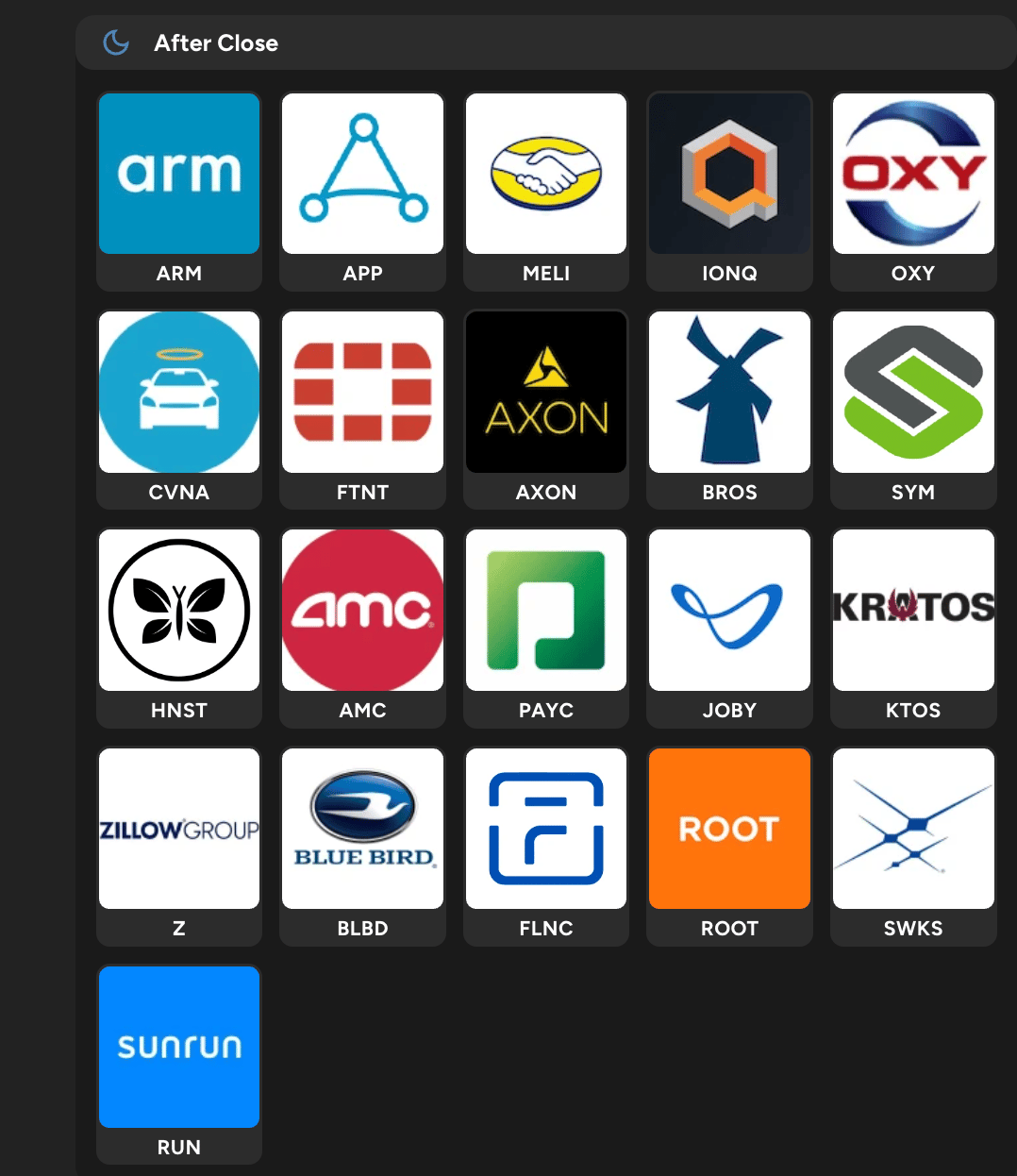Image resolution: width=1017 pixels, height=1176 pixels.
Task: Open the FTNT tile
Action: (362, 393)
